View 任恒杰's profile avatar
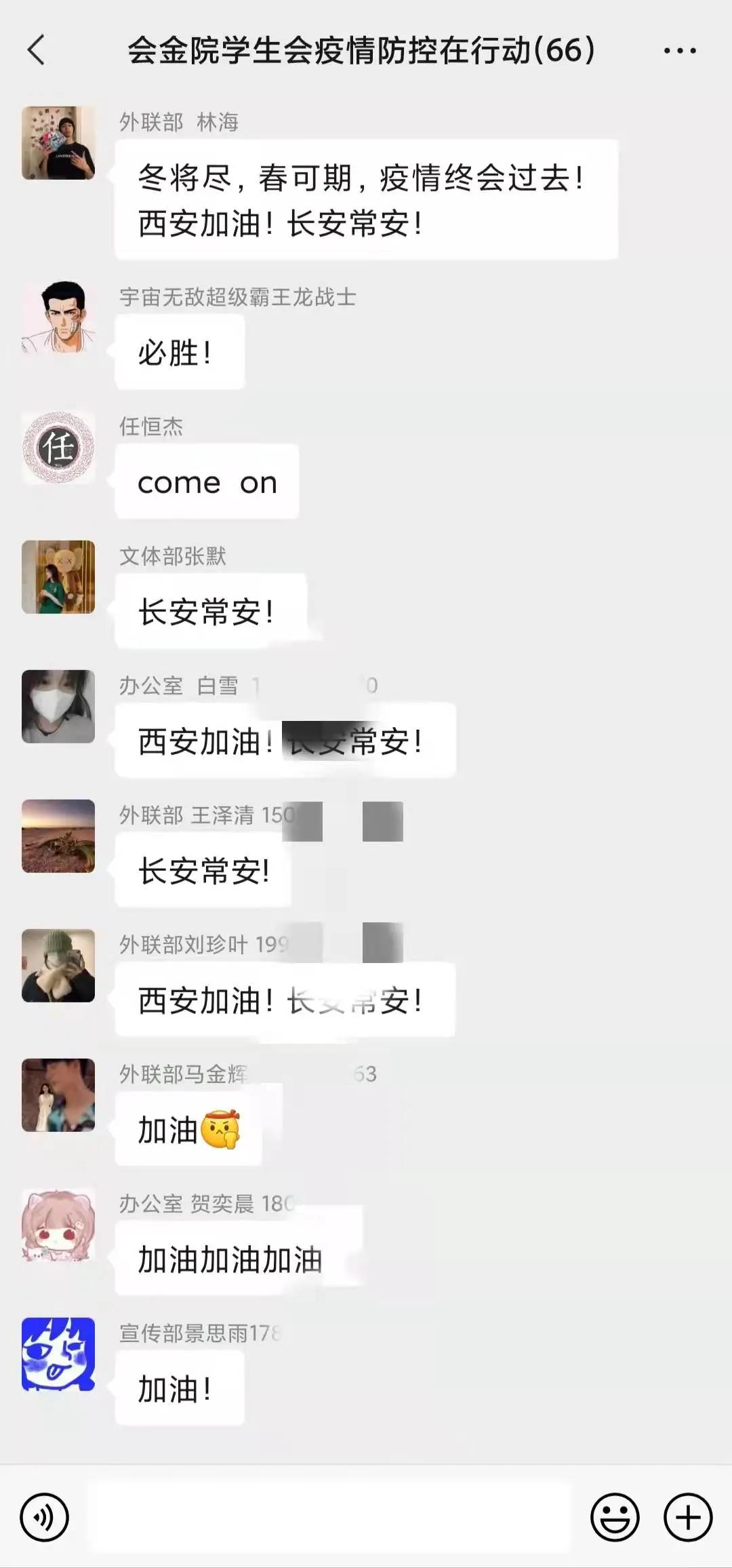This screenshot has width=732, height=1568. point(58,448)
